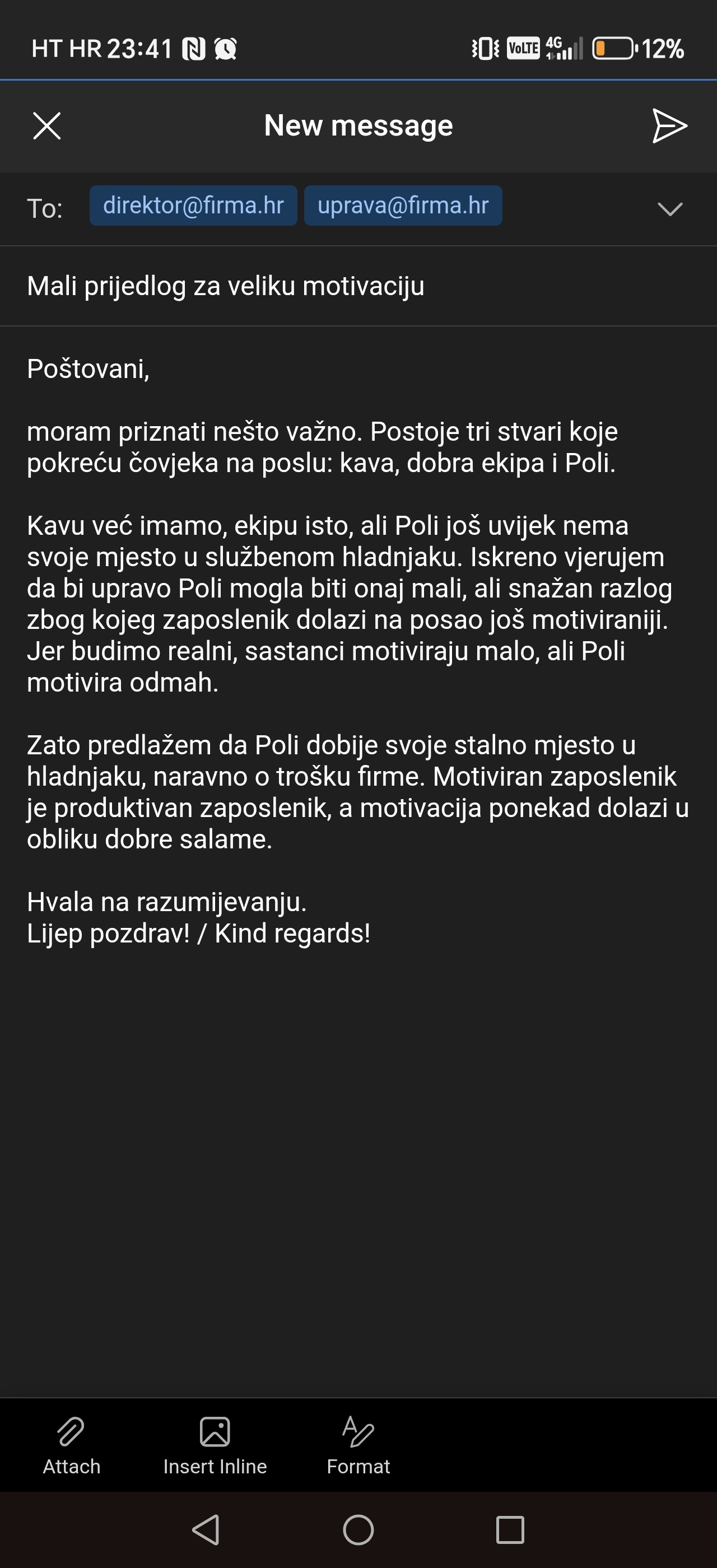Open the Format options
The width and height of the screenshot is (717, 1568).
click(x=358, y=1445)
